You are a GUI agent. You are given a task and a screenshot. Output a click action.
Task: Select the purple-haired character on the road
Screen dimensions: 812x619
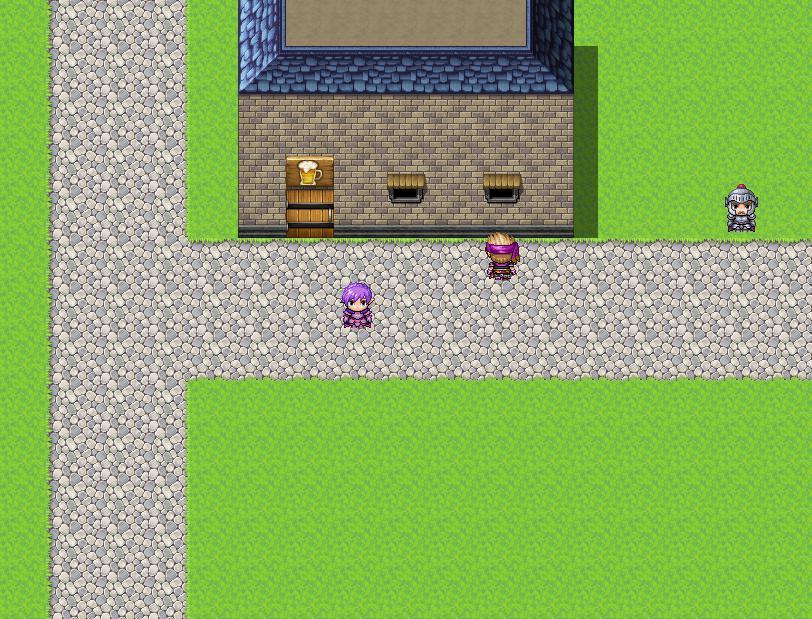[x=357, y=305]
